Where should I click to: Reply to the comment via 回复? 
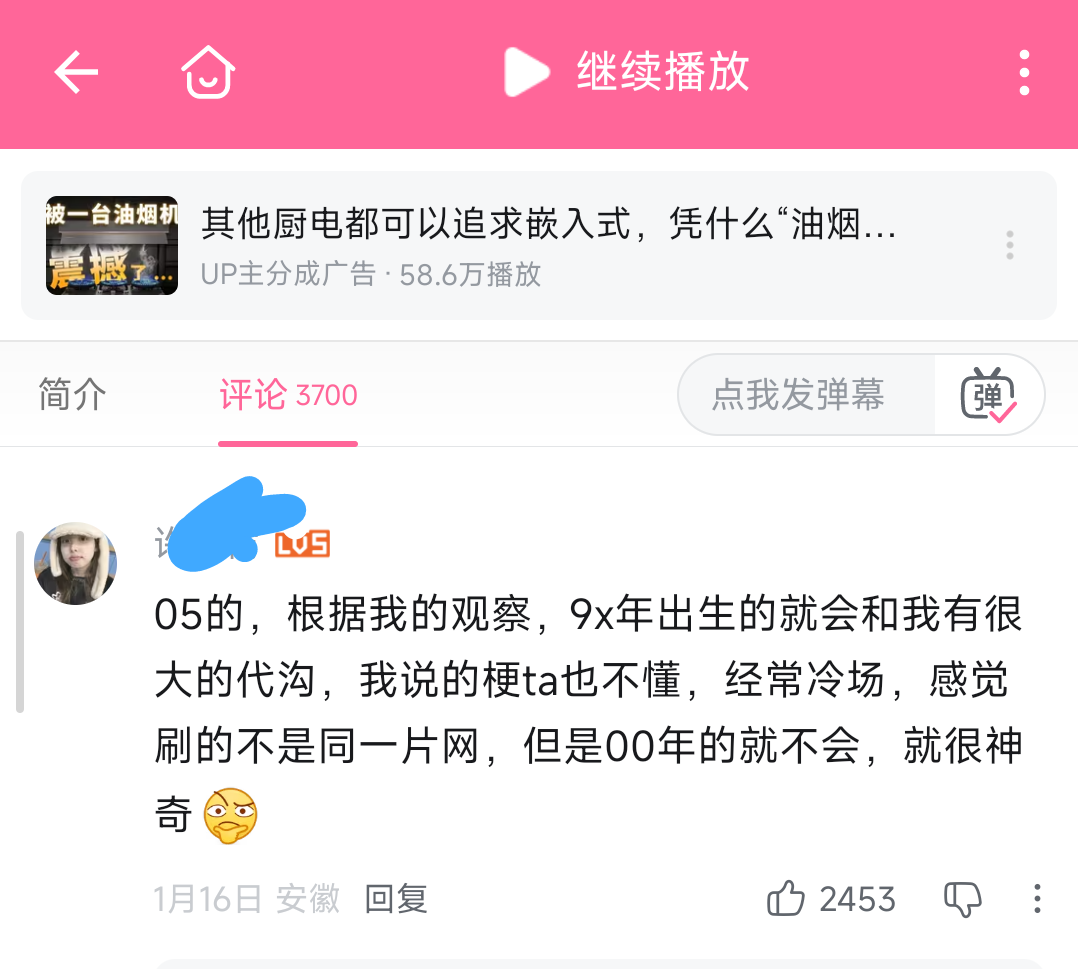click(x=396, y=899)
